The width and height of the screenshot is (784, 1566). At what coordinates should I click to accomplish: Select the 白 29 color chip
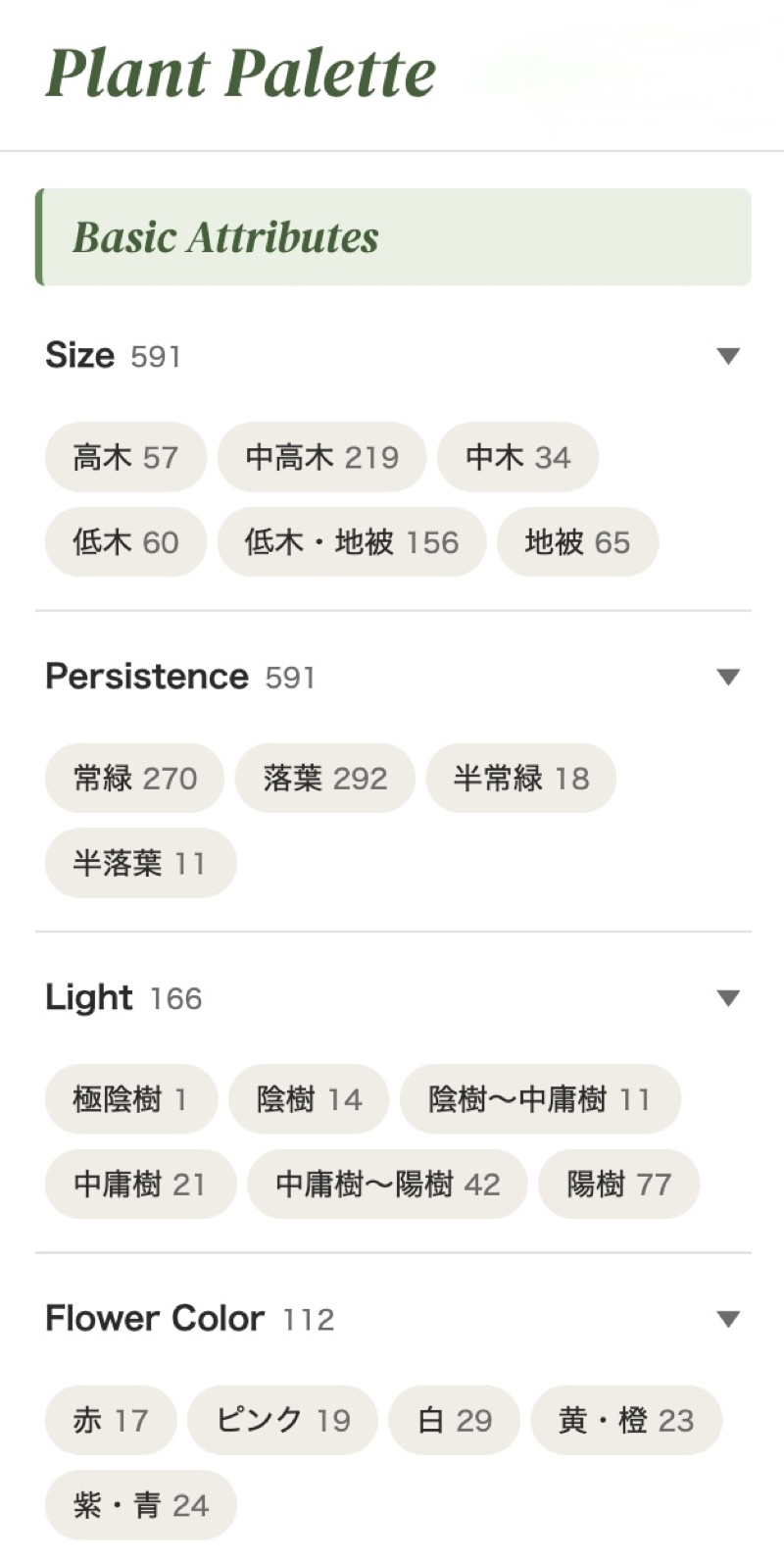[454, 1420]
